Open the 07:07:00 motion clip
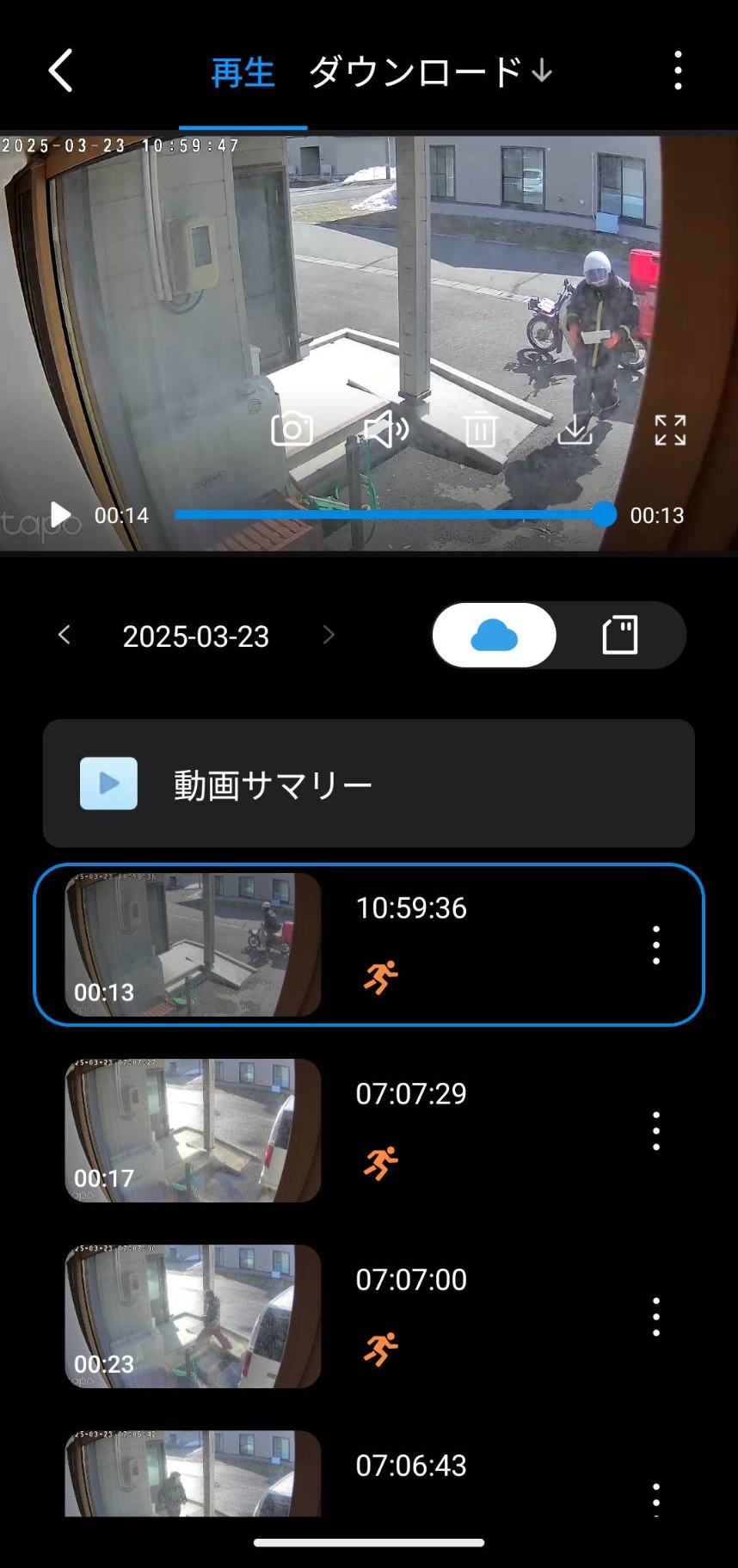Image resolution: width=738 pixels, height=1568 pixels. click(193, 1316)
